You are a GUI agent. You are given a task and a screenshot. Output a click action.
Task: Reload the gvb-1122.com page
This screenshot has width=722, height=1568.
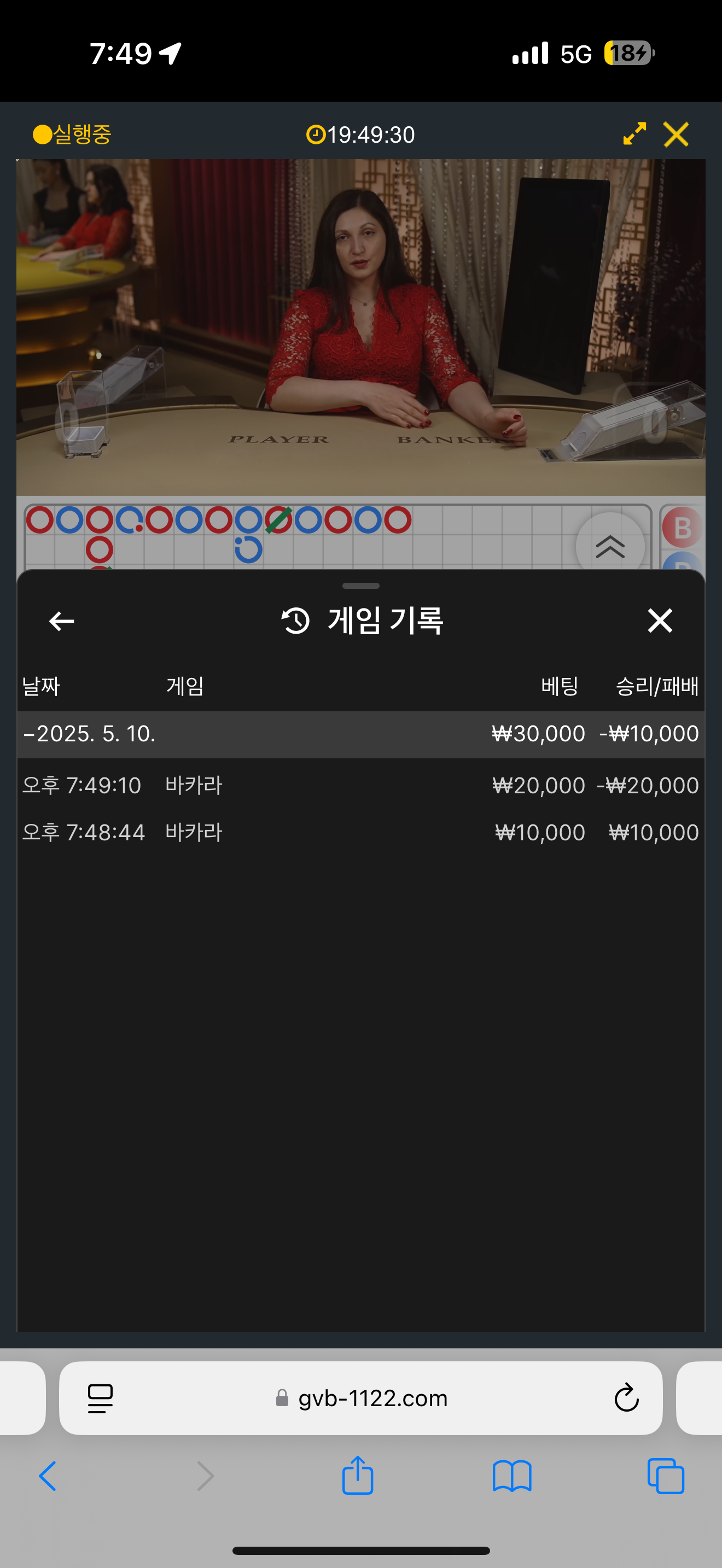point(626,1398)
